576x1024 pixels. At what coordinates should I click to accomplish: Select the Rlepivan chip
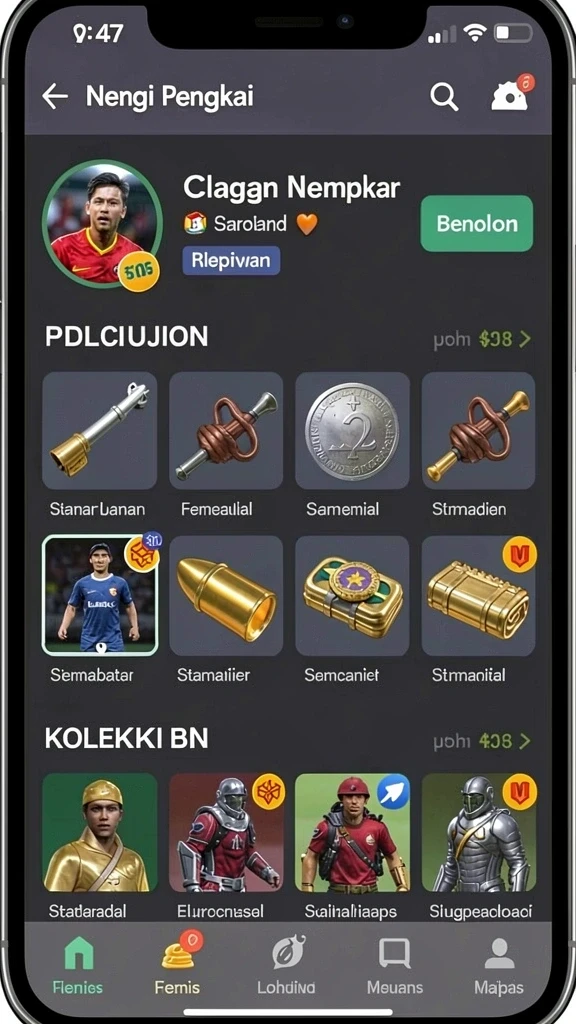pos(231,261)
